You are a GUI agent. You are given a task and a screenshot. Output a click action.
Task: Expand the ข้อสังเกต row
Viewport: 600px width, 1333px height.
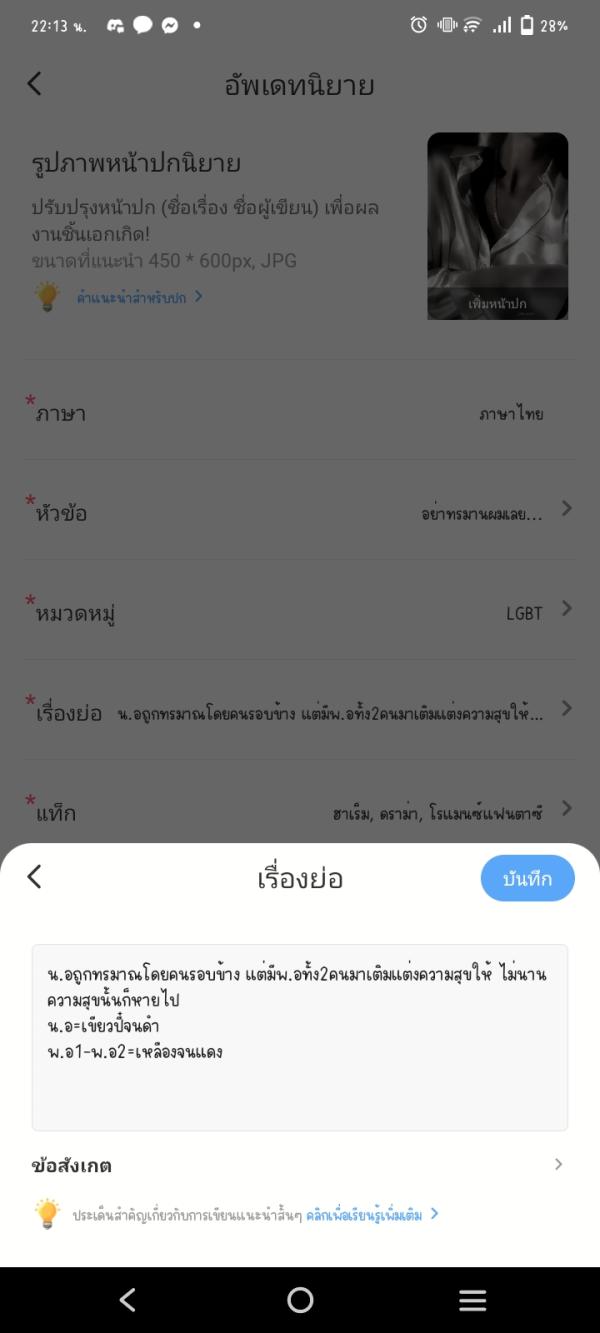[x=300, y=1165]
